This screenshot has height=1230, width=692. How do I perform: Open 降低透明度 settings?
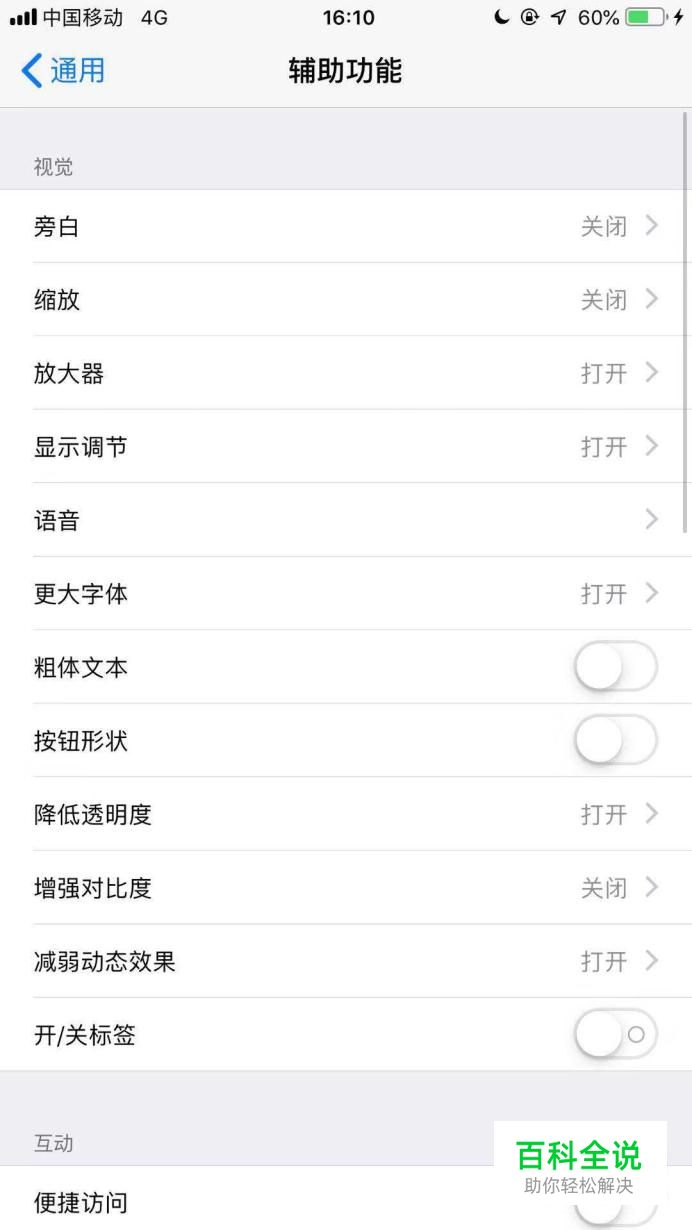pos(346,814)
